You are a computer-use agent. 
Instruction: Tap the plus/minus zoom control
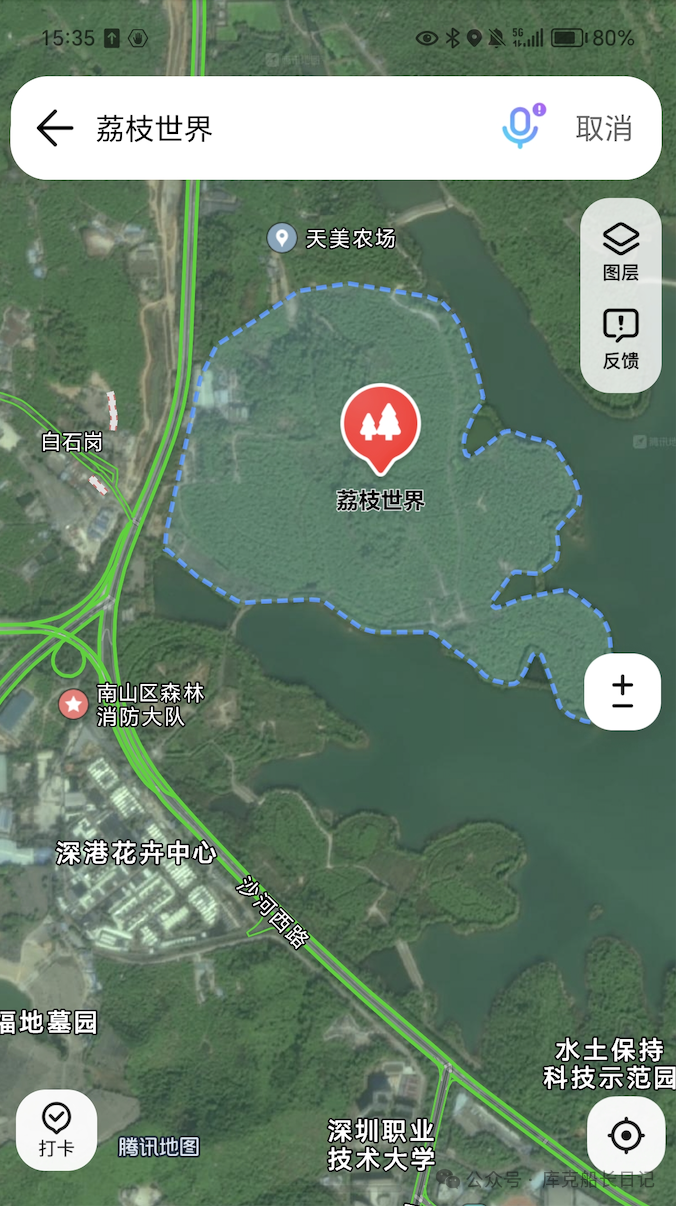(x=622, y=691)
